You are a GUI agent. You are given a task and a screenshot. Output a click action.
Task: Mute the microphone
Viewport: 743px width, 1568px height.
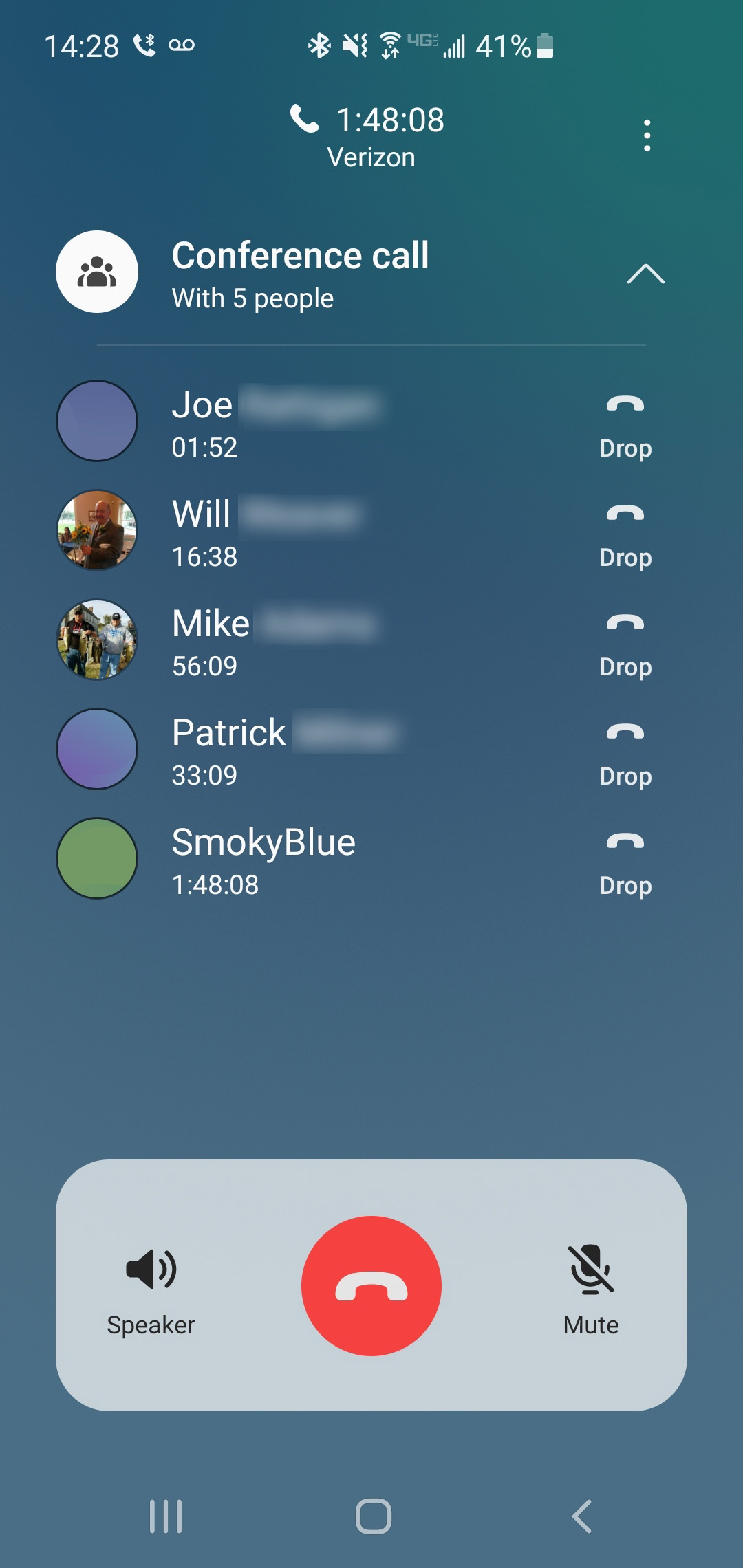(591, 1291)
